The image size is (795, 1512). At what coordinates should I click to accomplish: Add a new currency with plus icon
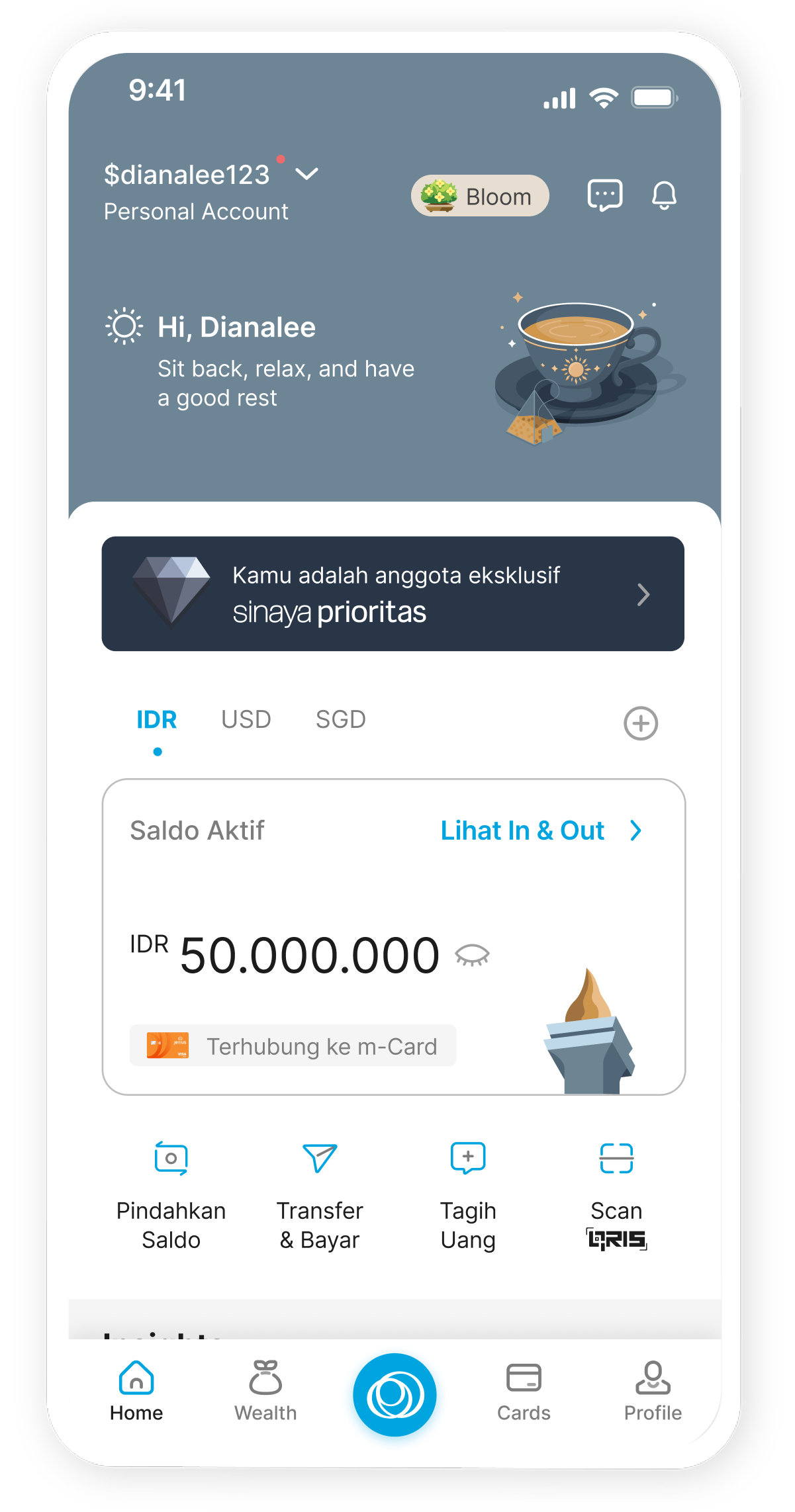[x=640, y=723]
